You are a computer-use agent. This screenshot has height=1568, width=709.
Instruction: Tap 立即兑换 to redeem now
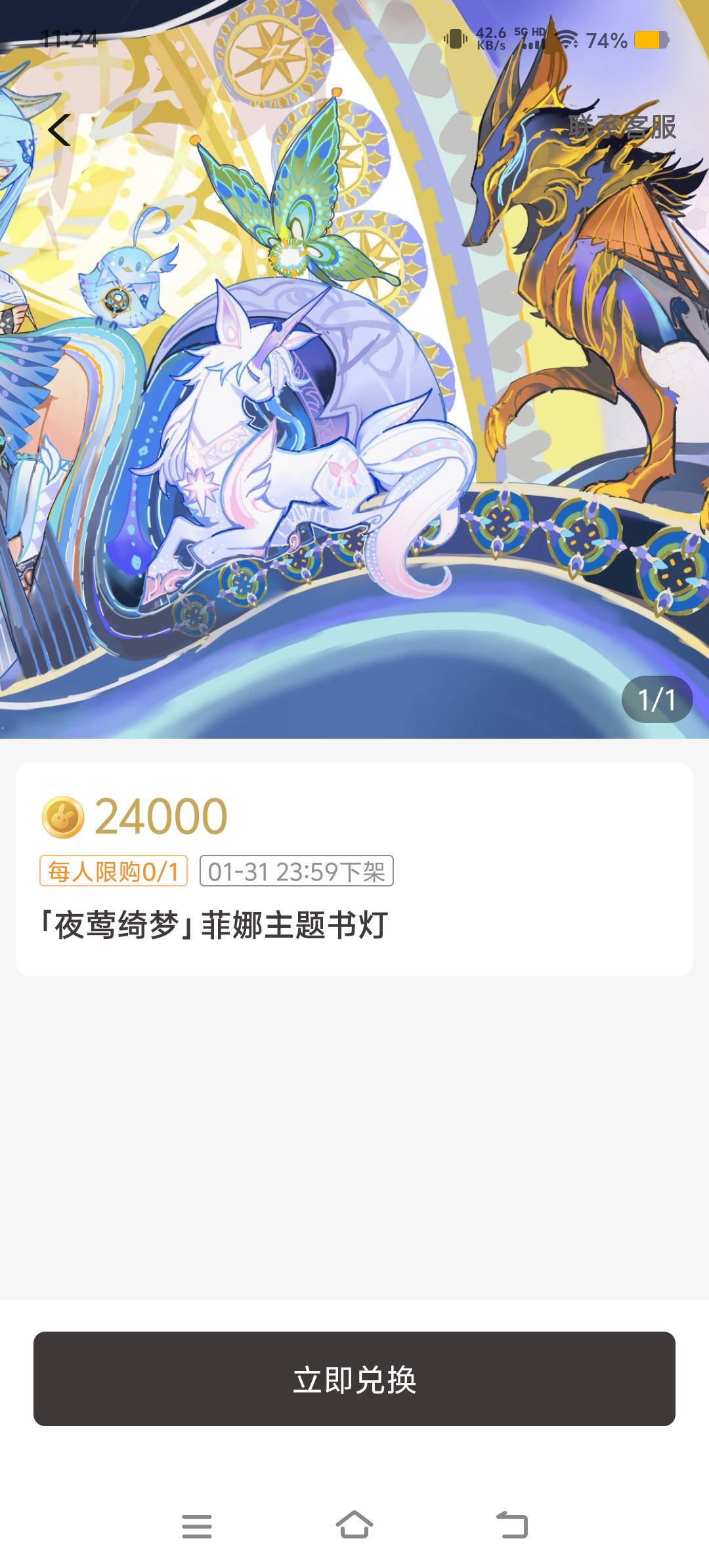(354, 1380)
